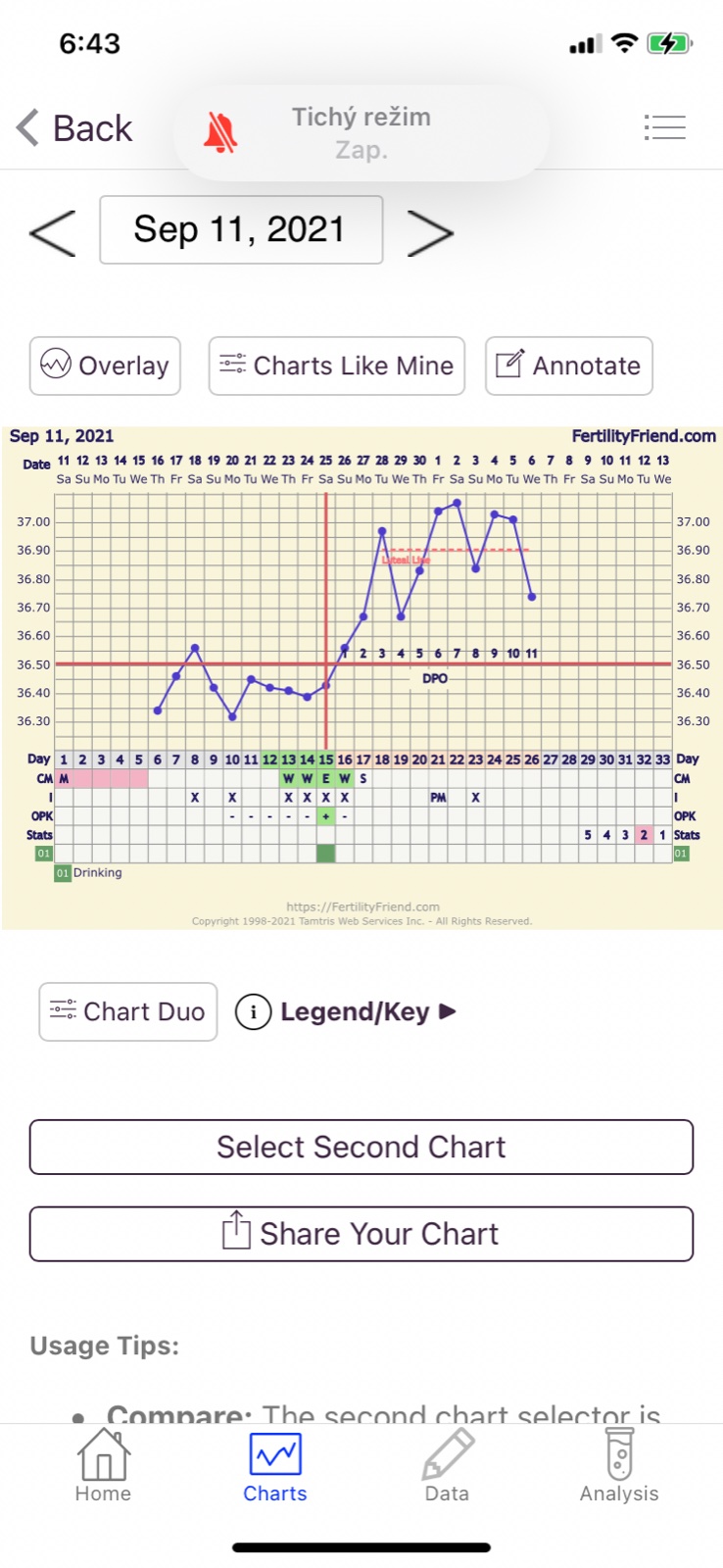723x1568 pixels.
Task: Switch to the Charts tab
Action: [x=275, y=1466]
